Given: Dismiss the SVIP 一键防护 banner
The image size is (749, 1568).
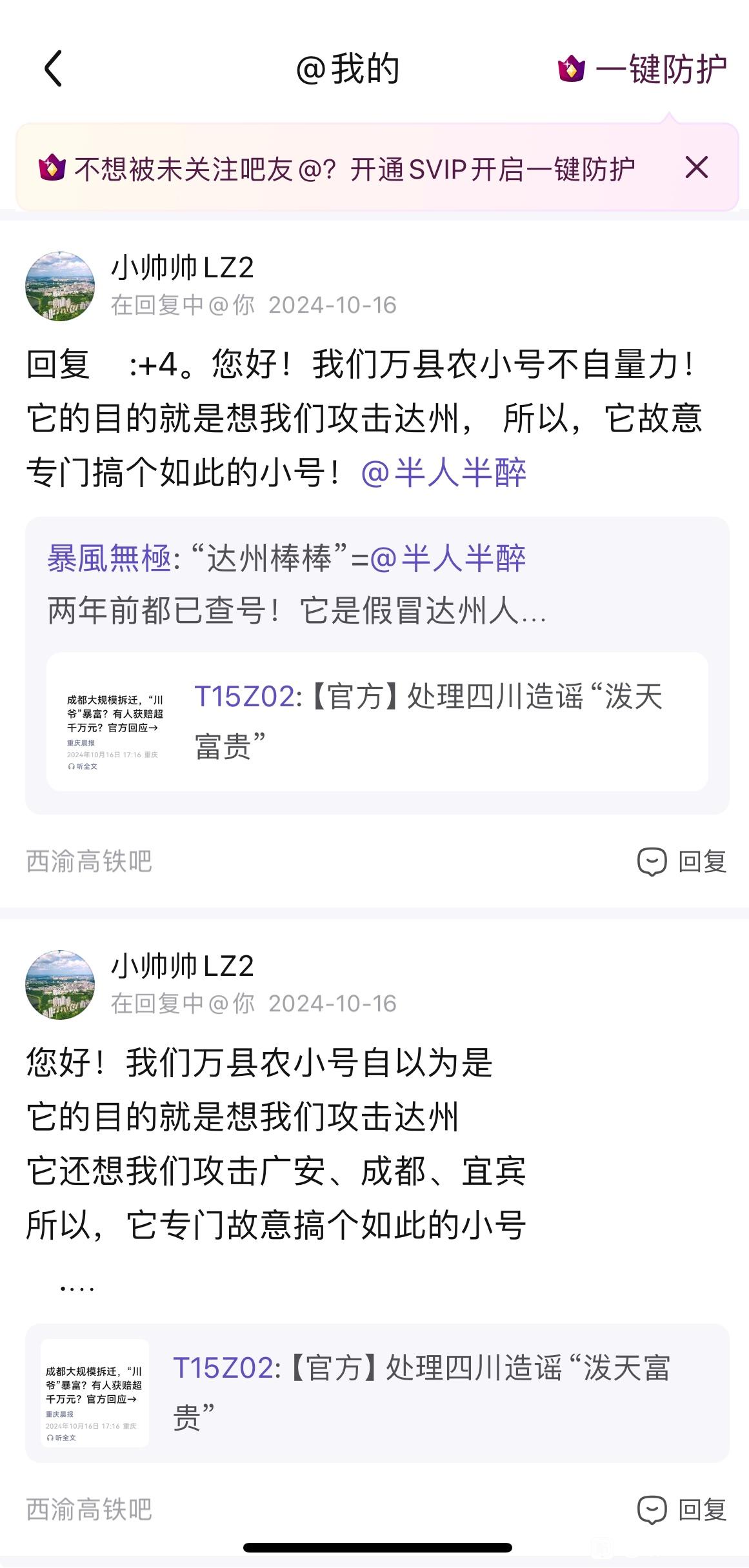Looking at the screenshot, I should click(x=696, y=168).
